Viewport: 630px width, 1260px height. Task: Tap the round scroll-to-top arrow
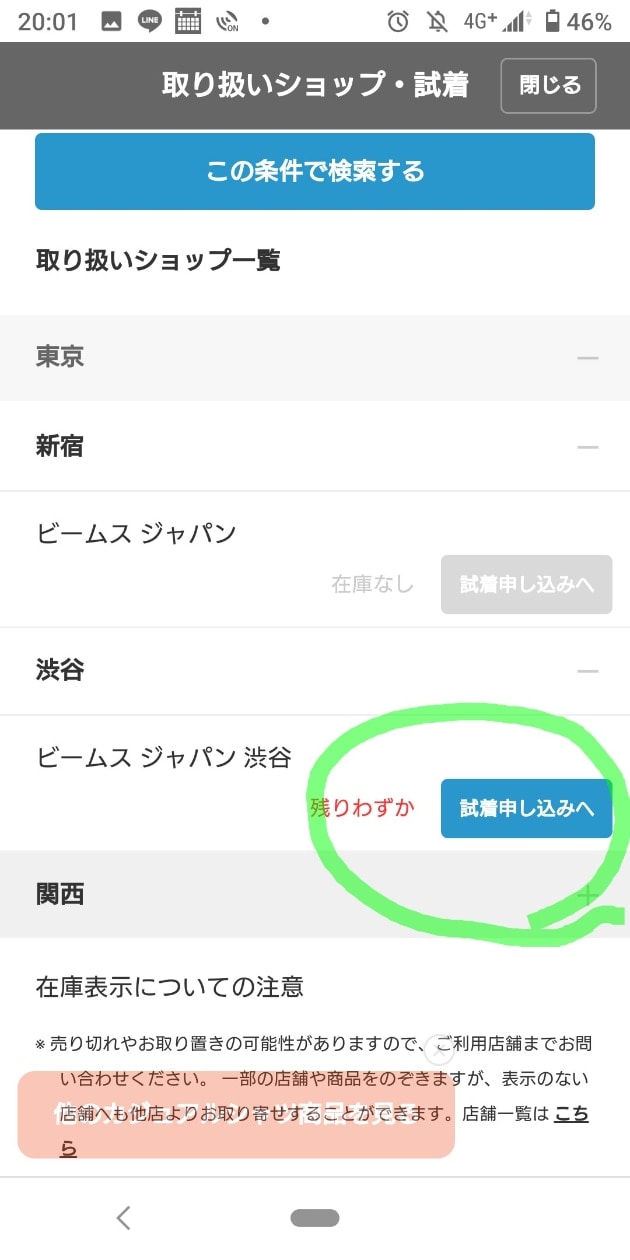point(438,1049)
